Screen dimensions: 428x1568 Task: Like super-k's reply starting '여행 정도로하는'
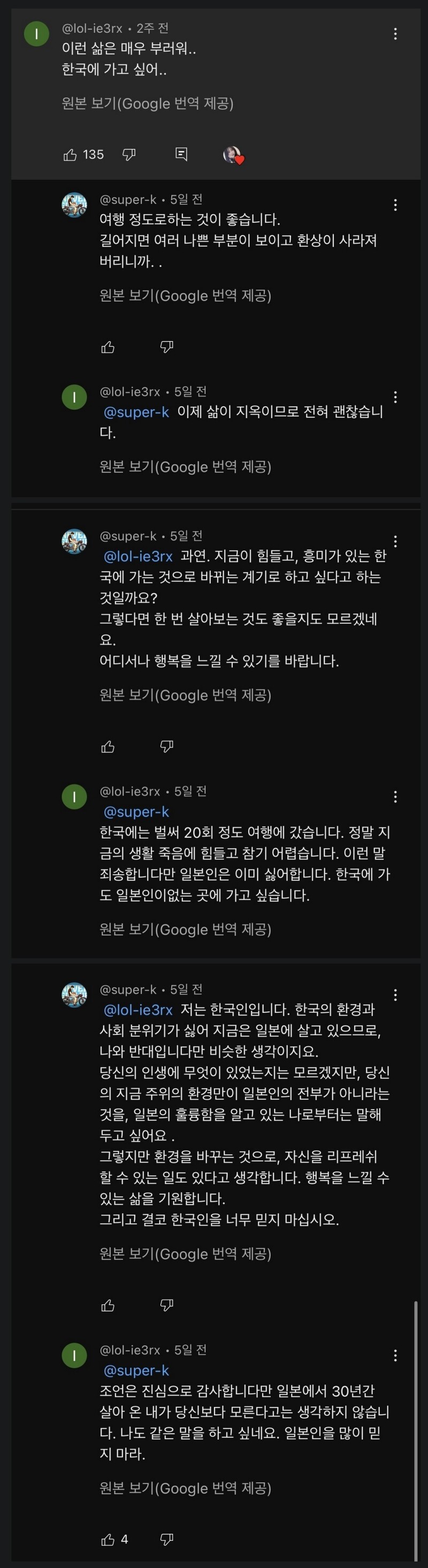point(108,347)
